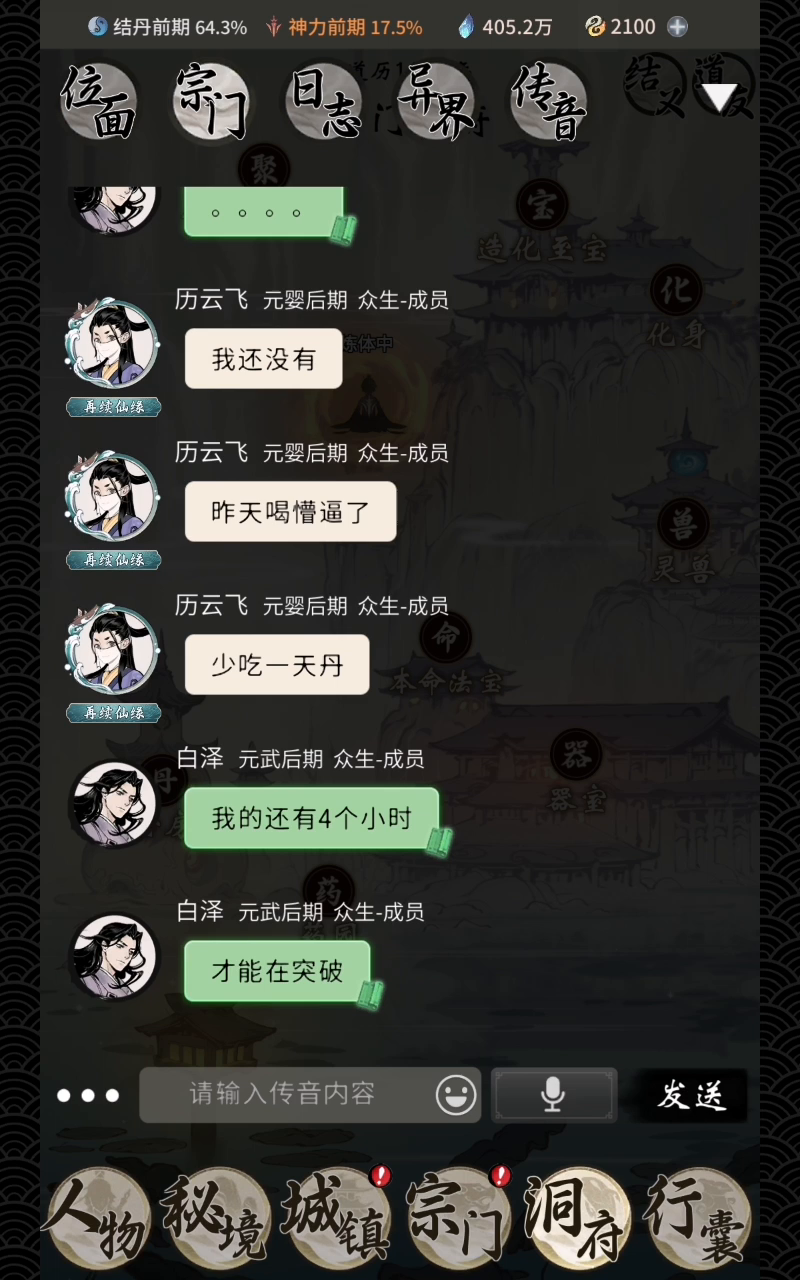View 白泽's avatar on 才能在突破 message

coord(113,957)
